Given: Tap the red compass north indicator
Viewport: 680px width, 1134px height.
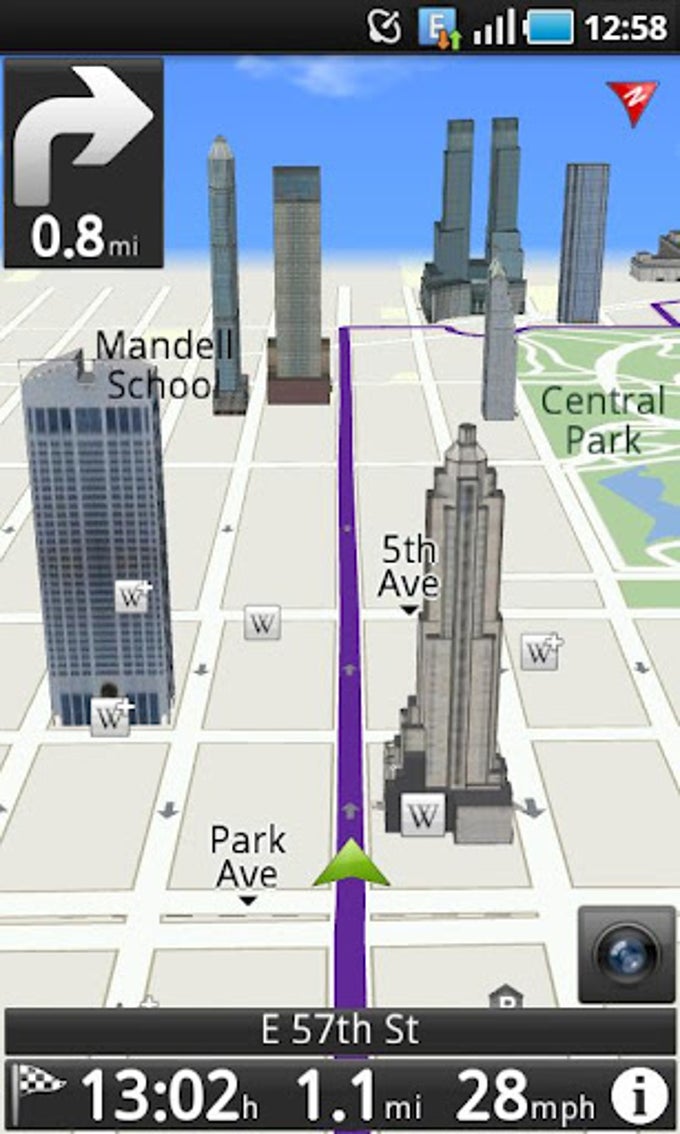Looking at the screenshot, I should tap(632, 101).
